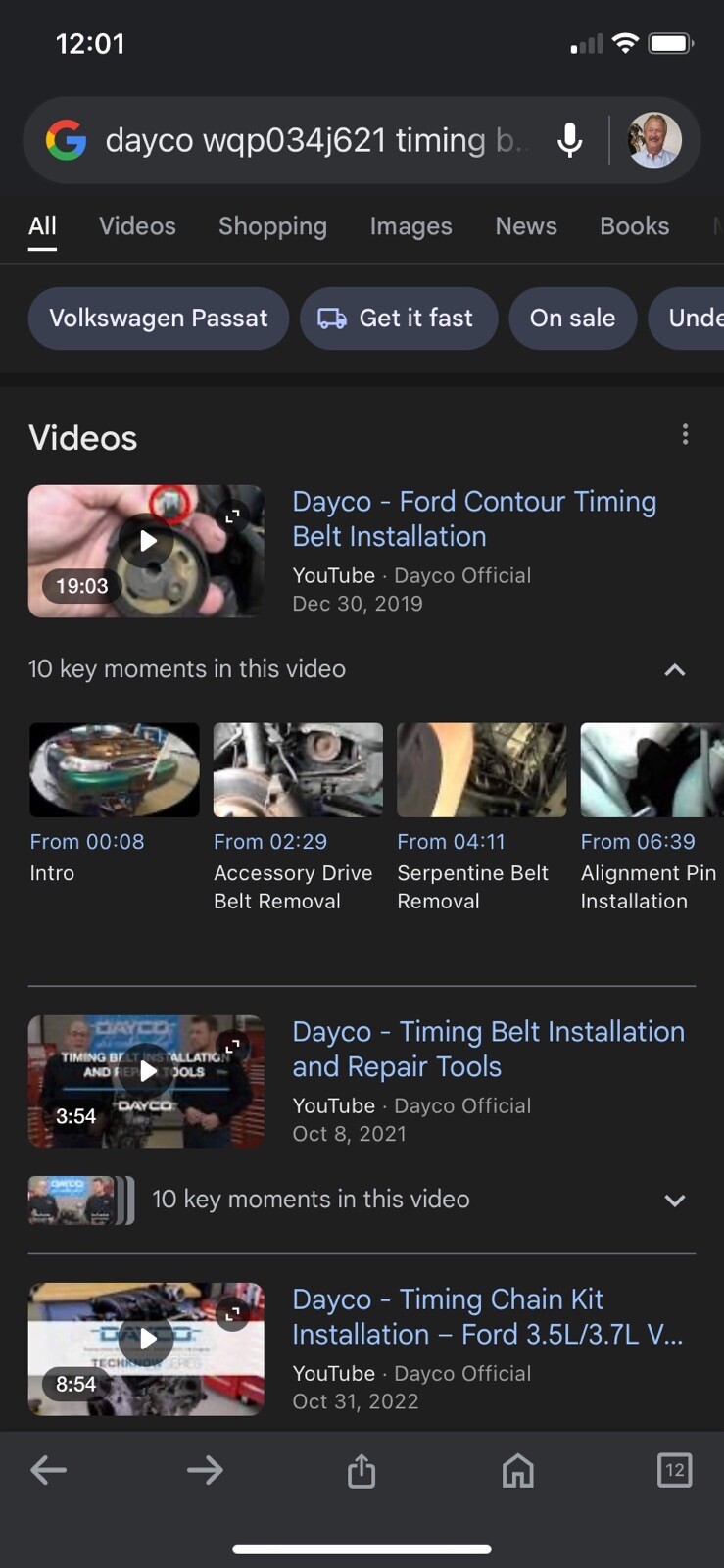
Task: Open the browser tab switcher showing 12
Action: (674, 1470)
